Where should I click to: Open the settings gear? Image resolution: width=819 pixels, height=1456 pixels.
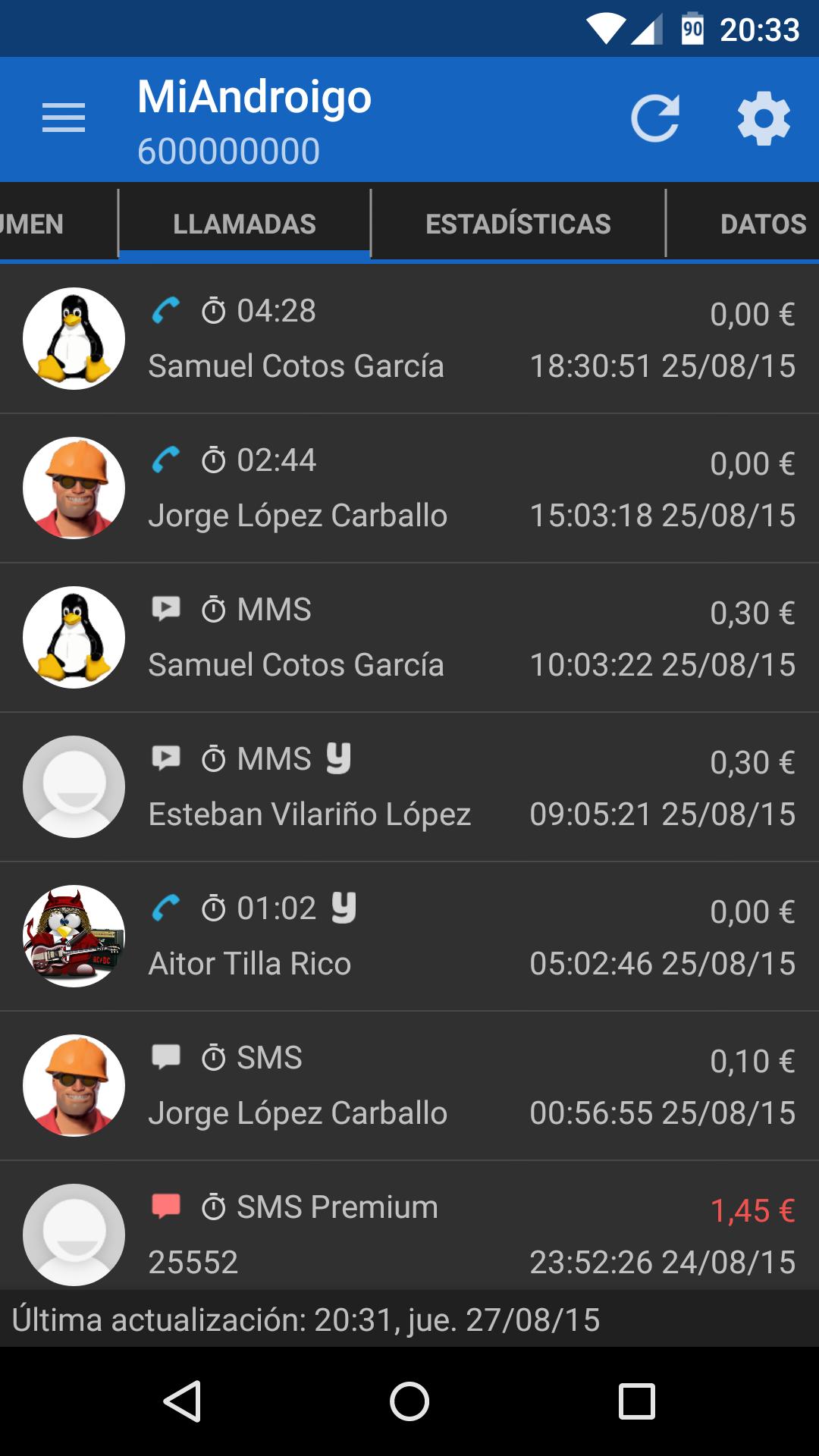[x=764, y=119]
